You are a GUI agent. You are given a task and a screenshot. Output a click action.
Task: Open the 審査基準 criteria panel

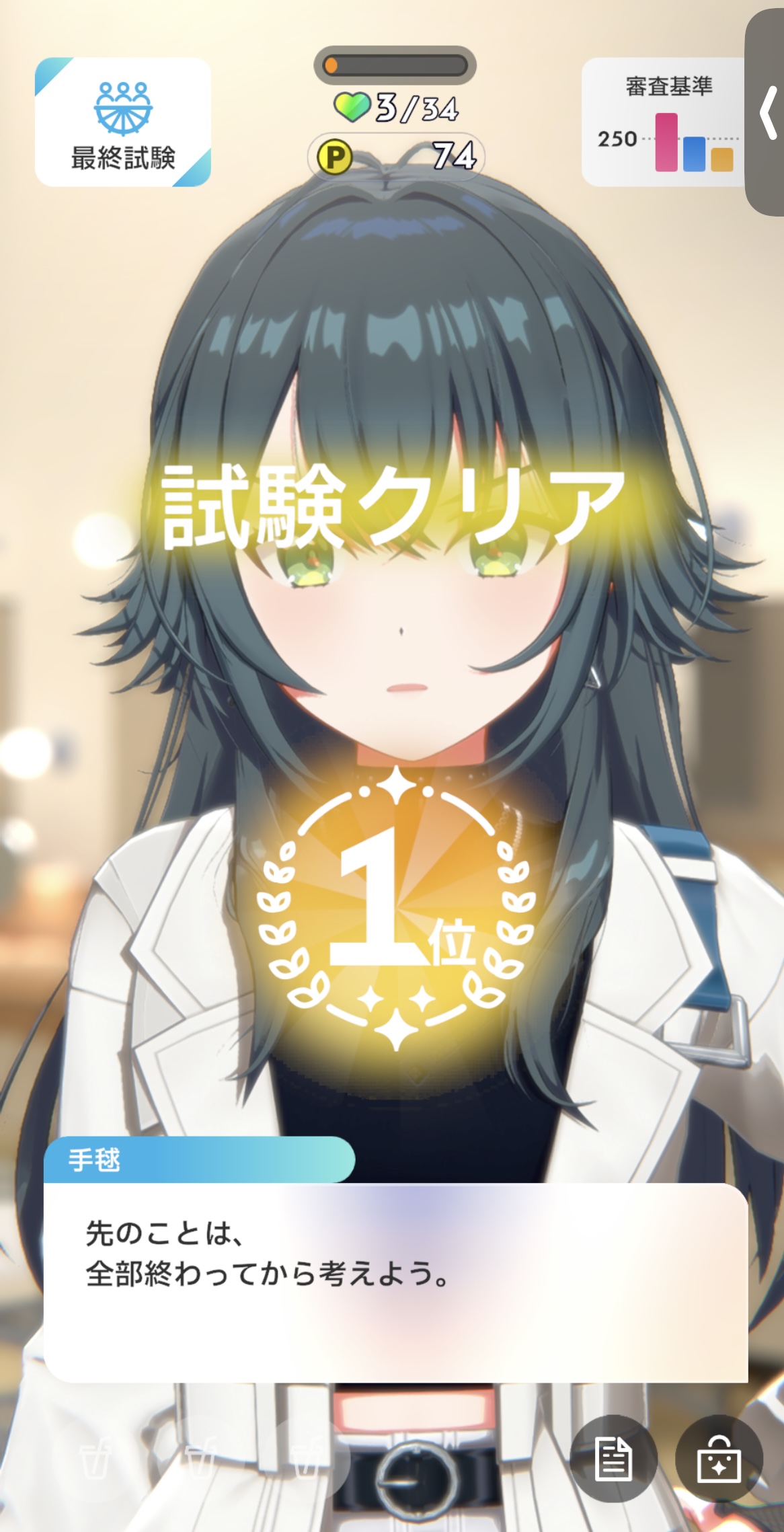[663, 122]
